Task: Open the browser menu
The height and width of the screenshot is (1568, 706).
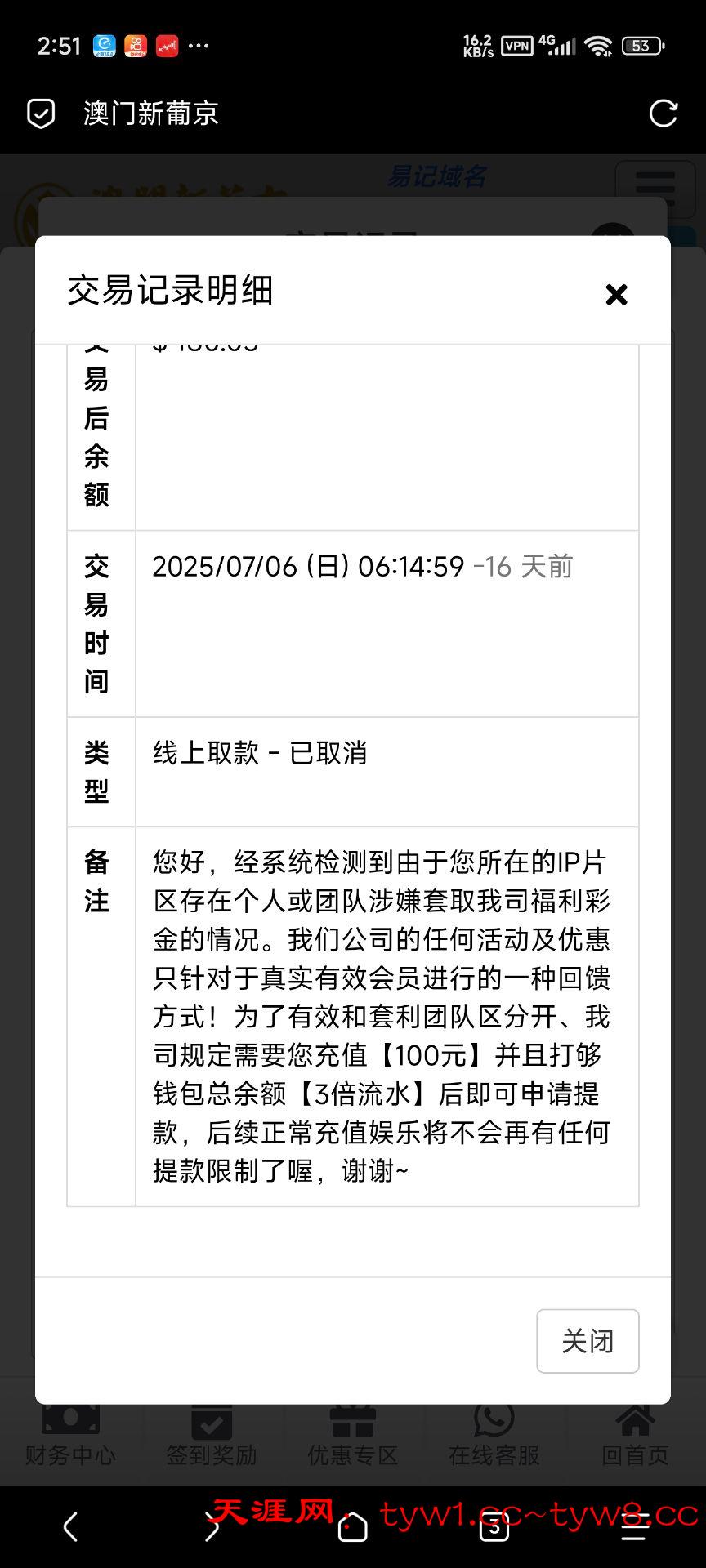Action: point(635,1526)
